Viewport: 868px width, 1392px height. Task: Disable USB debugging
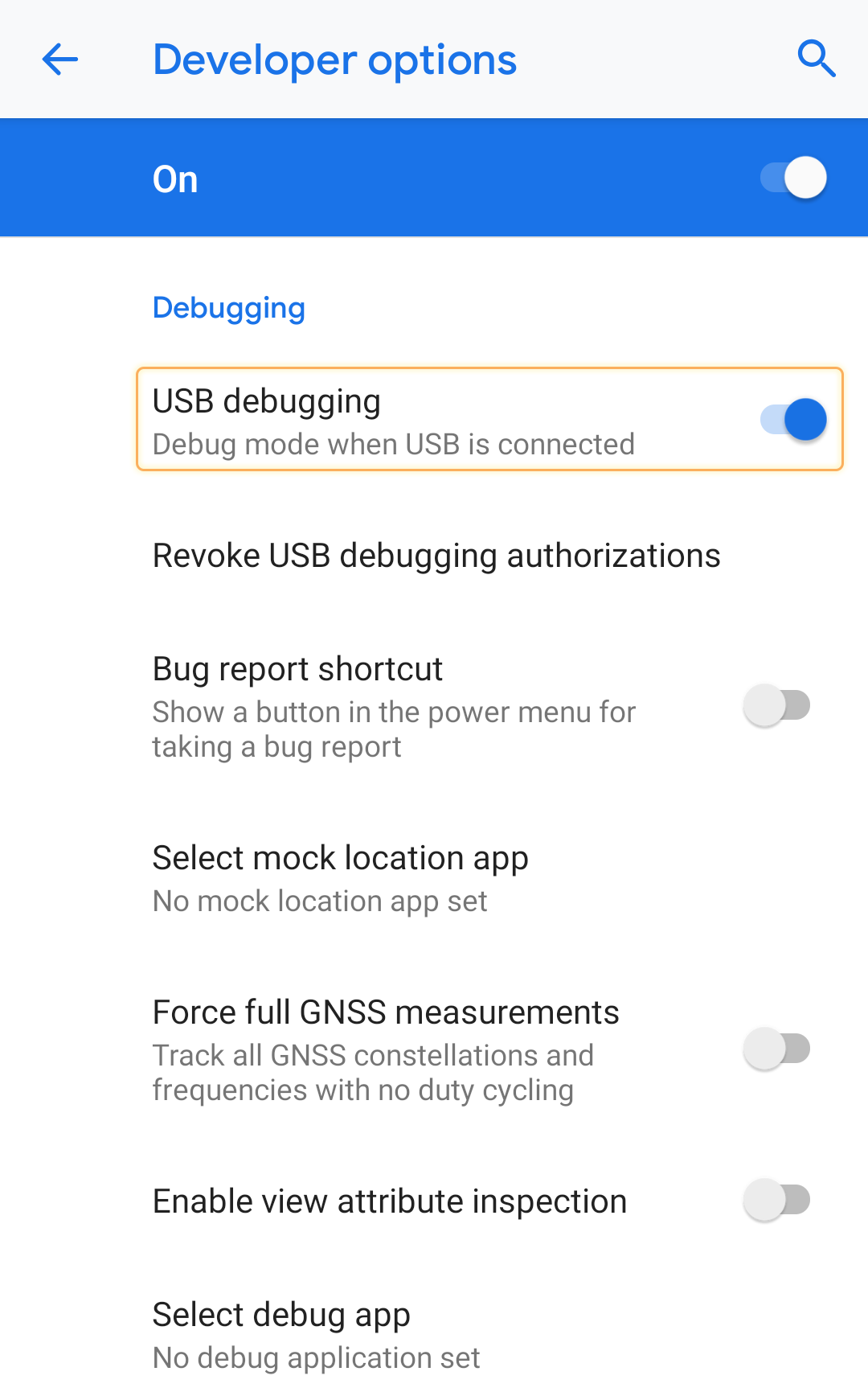[793, 419]
